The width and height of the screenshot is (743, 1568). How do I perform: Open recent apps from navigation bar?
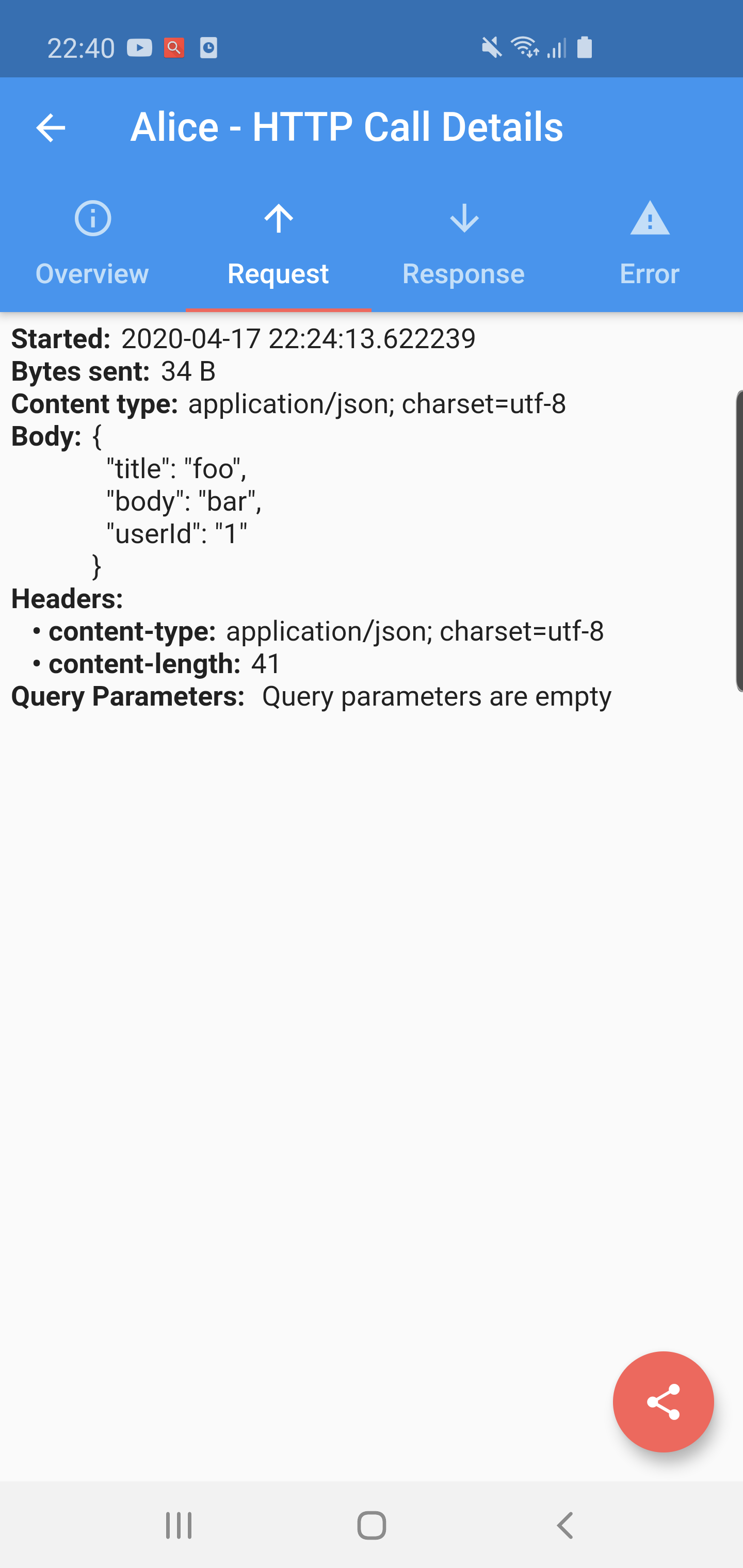[x=179, y=1525]
